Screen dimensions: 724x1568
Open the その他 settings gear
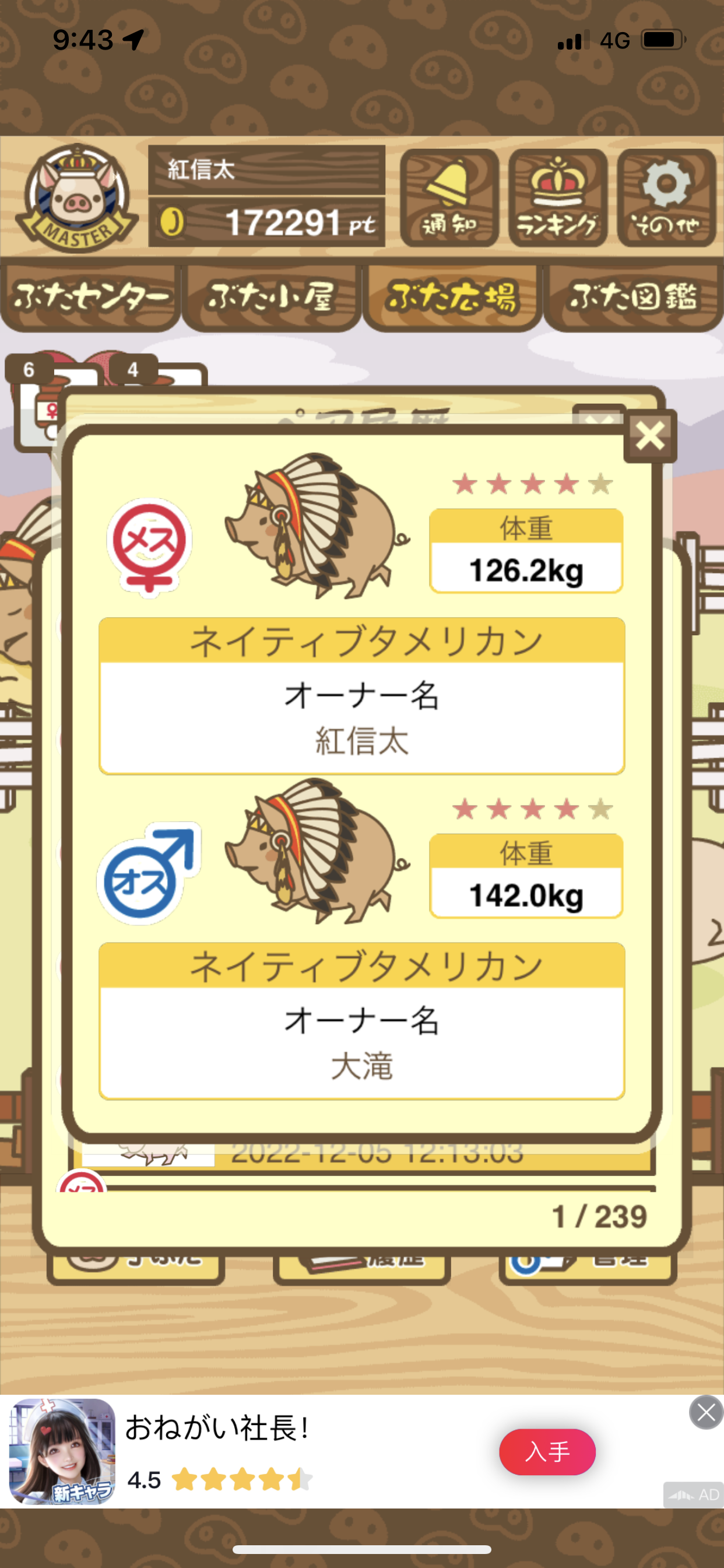[666, 198]
